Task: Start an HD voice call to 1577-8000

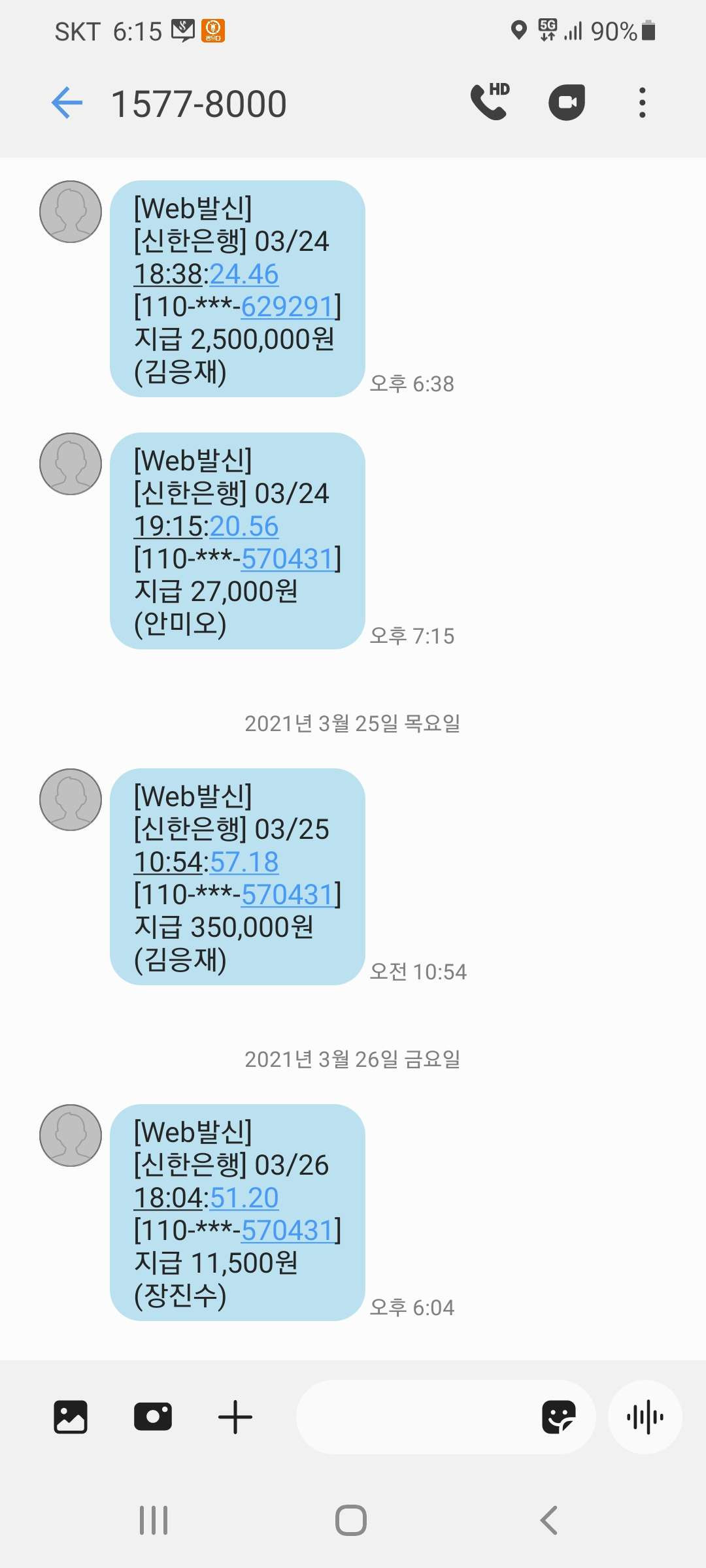Action: click(x=490, y=102)
